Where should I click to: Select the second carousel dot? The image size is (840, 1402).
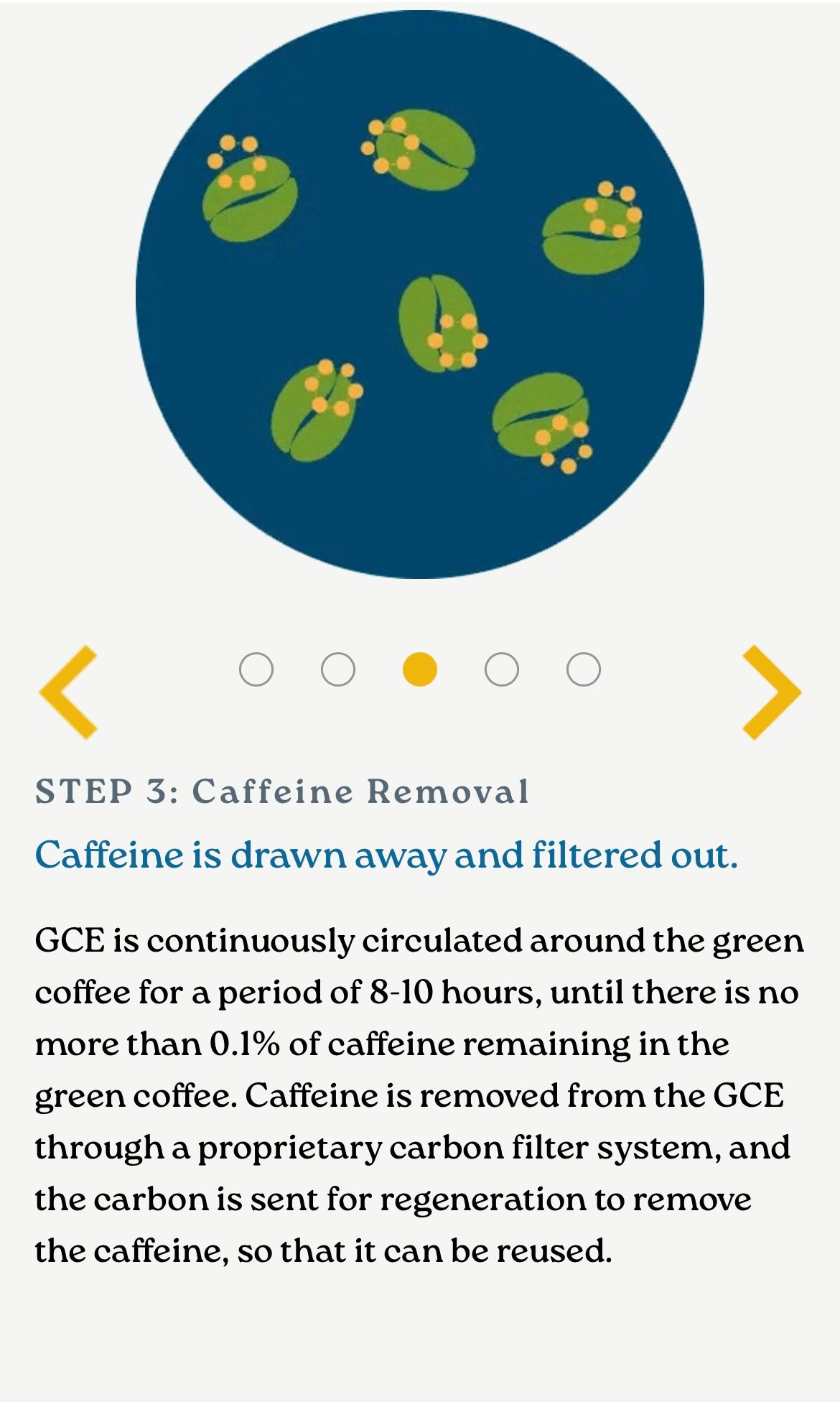(x=338, y=669)
